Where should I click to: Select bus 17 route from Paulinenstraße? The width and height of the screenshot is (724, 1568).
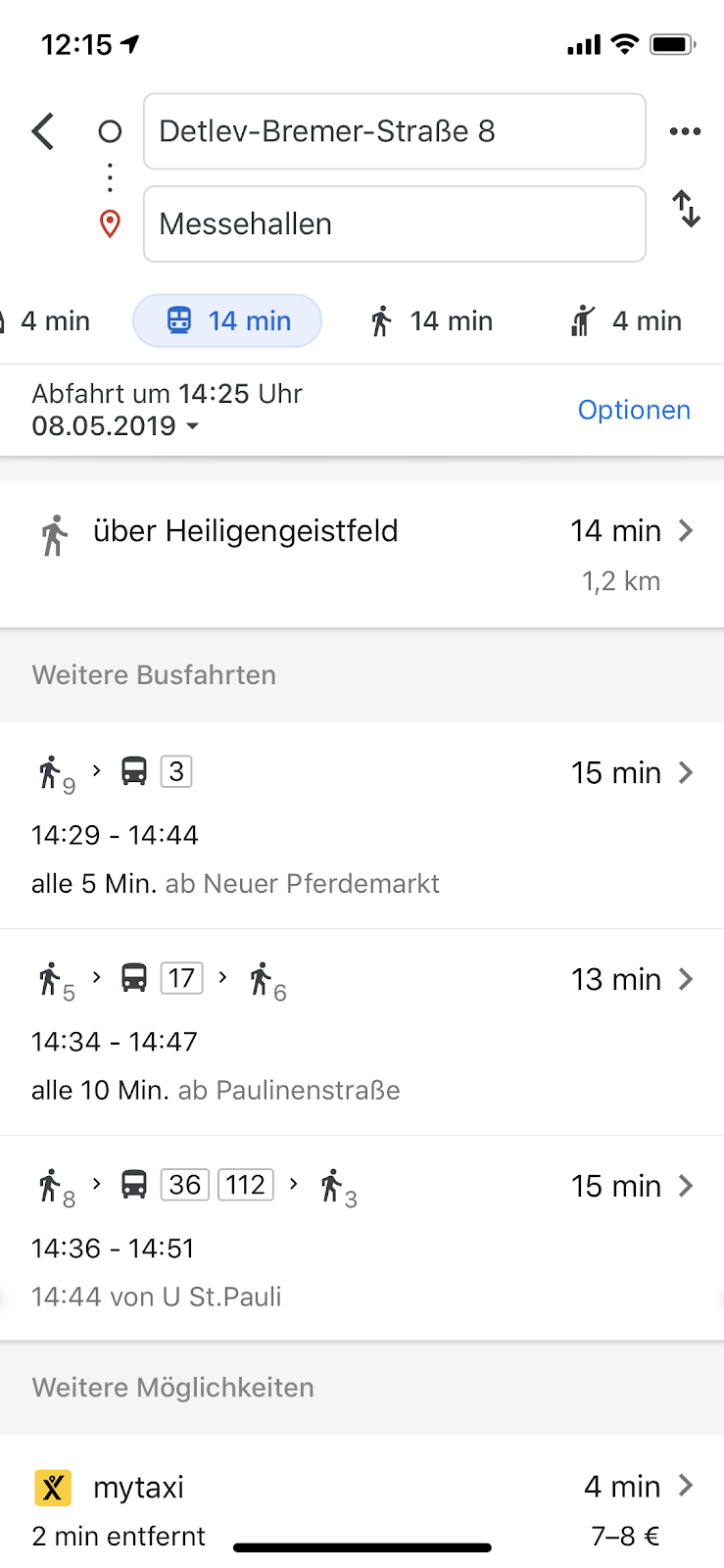[x=362, y=1032]
